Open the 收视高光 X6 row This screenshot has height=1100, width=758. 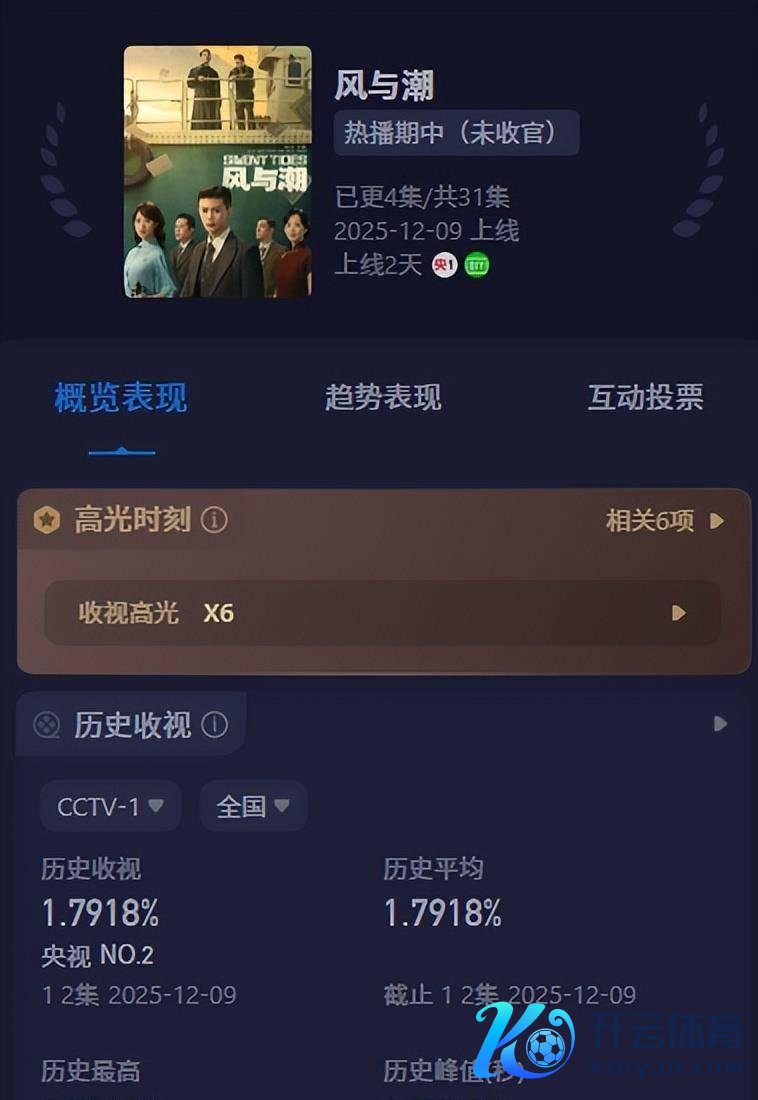(382, 613)
